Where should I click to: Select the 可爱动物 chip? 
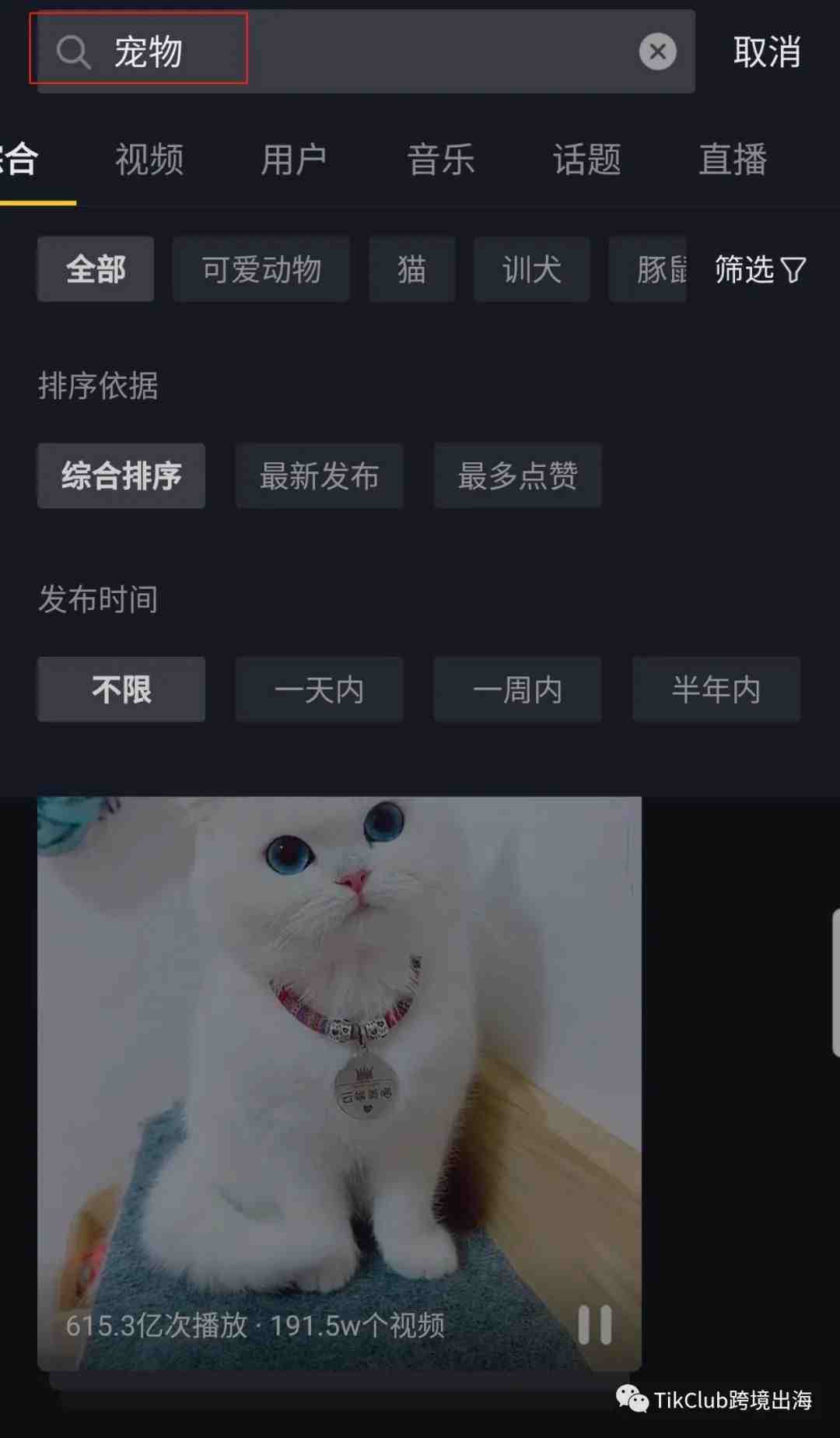click(261, 269)
